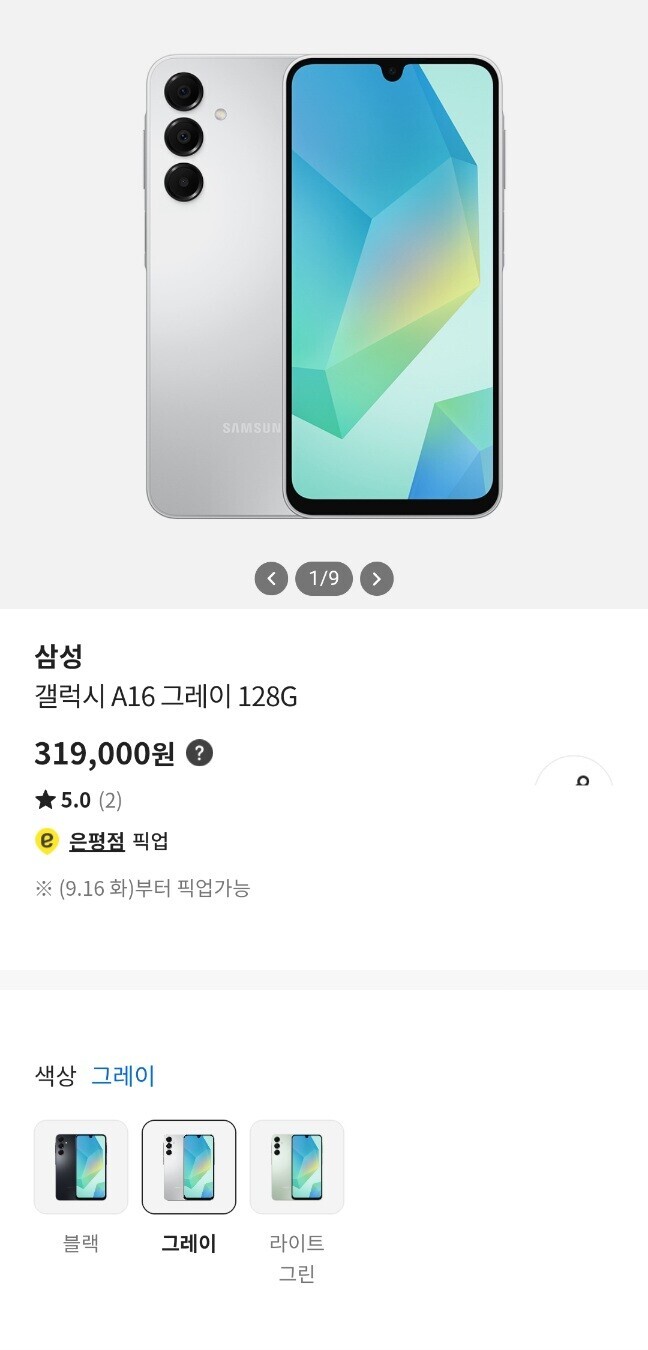Select the 라이트 그린 color option

pos(297,1167)
